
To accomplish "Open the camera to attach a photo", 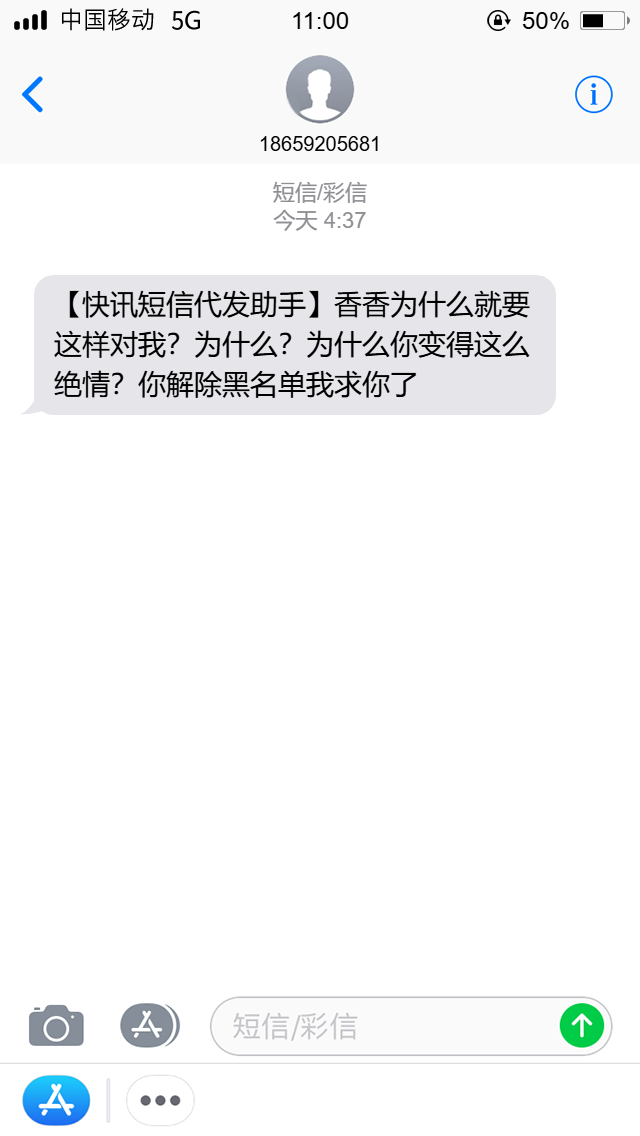I will 57,1025.
